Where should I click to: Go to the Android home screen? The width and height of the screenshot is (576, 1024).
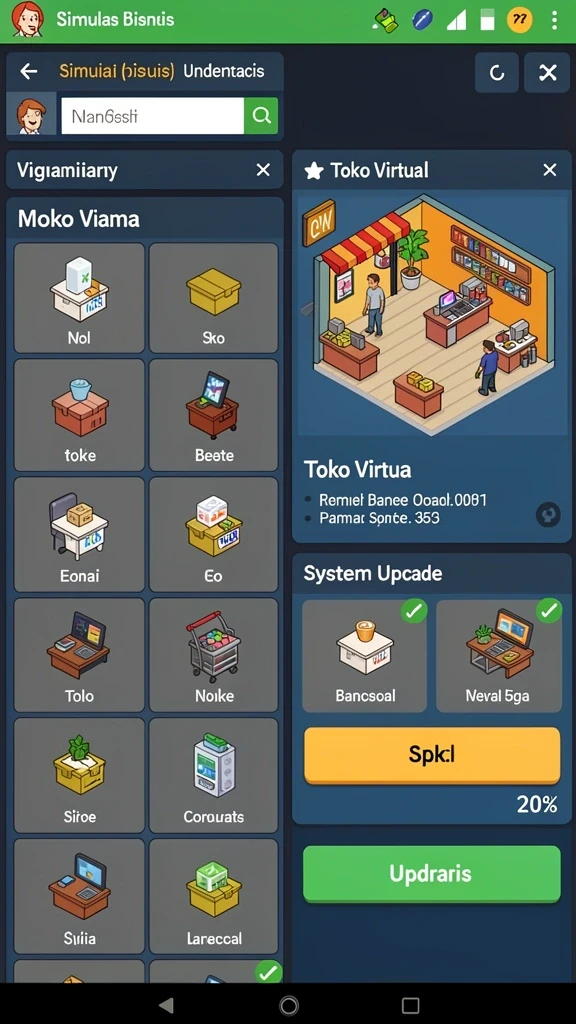coord(289,1004)
